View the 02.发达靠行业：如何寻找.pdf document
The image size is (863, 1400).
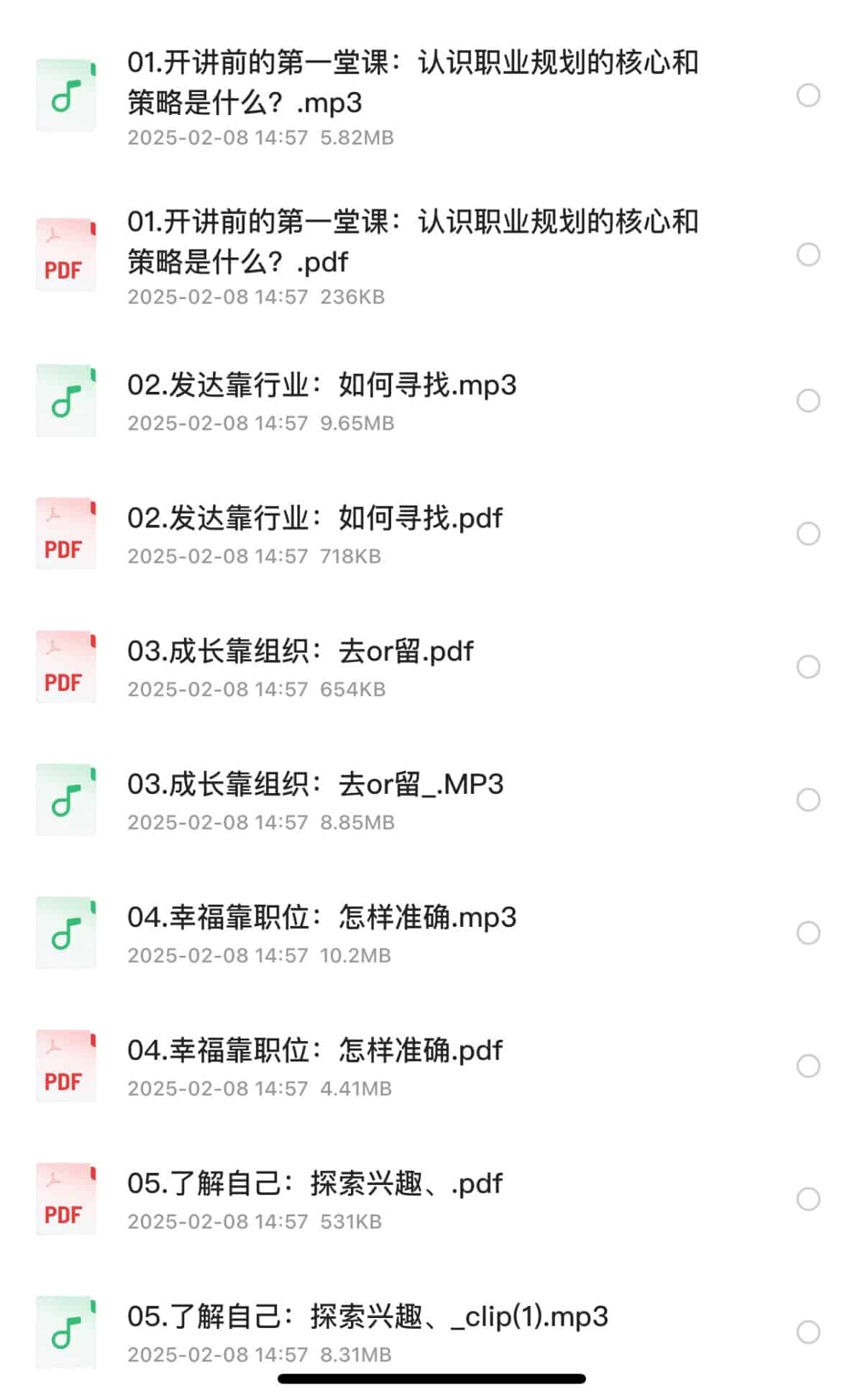(x=314, y=518)
